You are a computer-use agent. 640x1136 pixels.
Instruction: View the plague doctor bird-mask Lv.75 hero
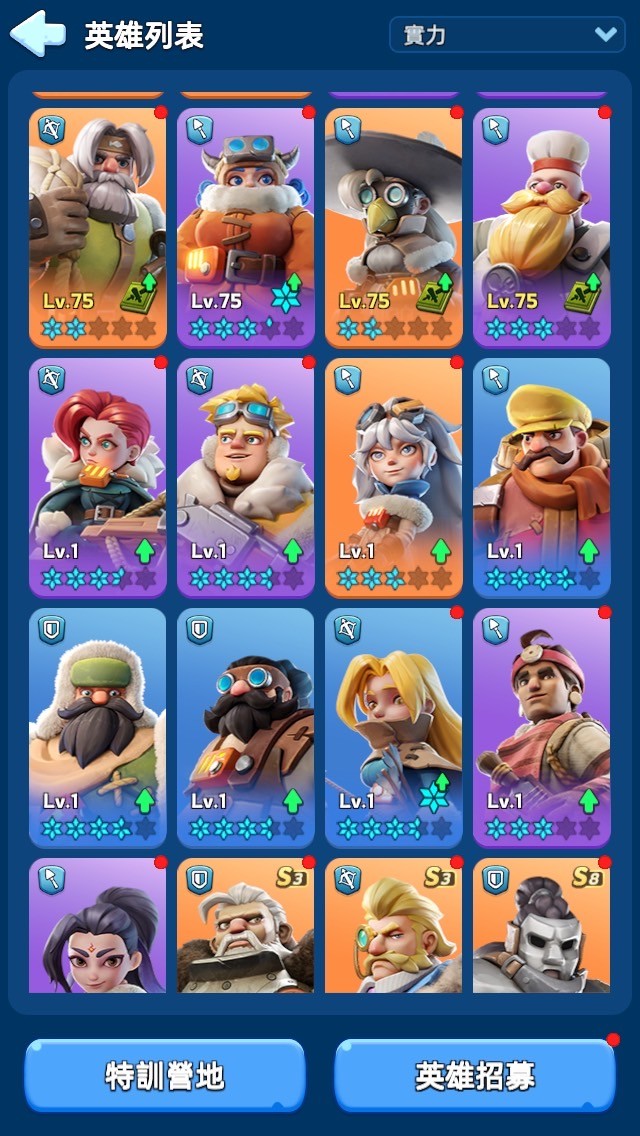(393, 225)
